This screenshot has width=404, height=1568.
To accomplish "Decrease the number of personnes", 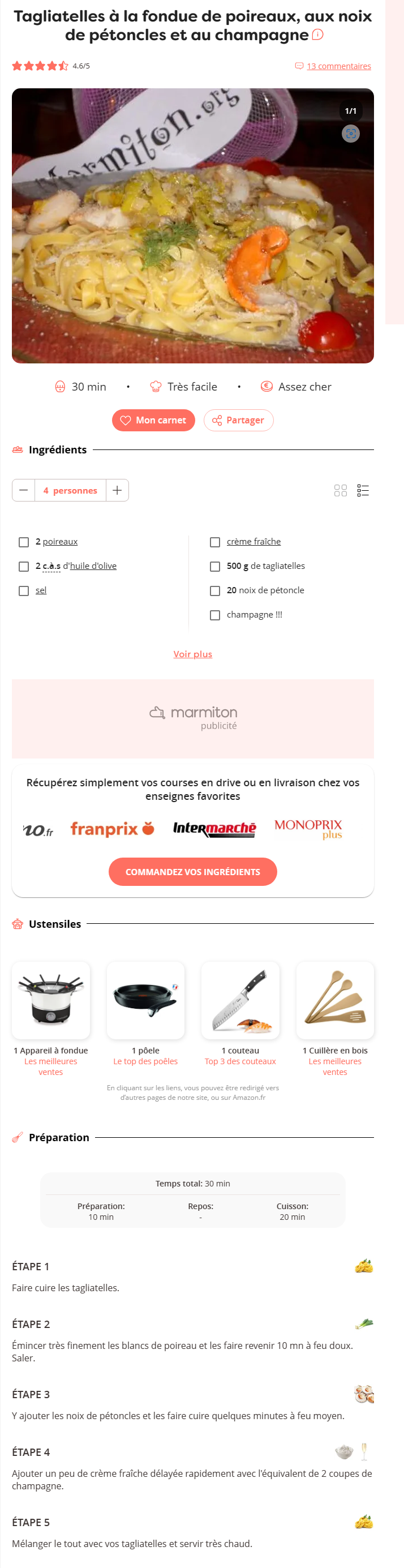I will [x=23, y=490].
